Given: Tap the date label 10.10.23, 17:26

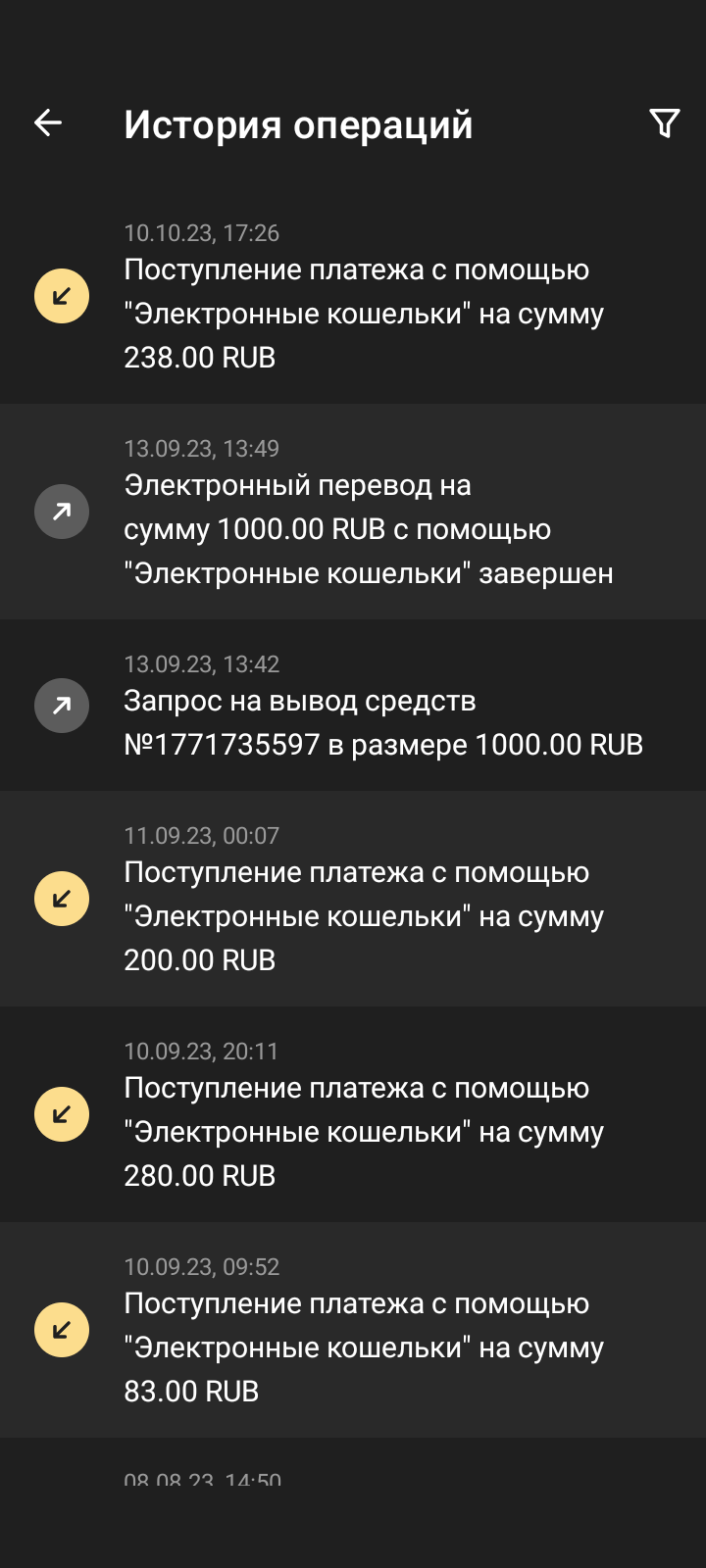Looking at the screenshot, I should tap(200, 232).
